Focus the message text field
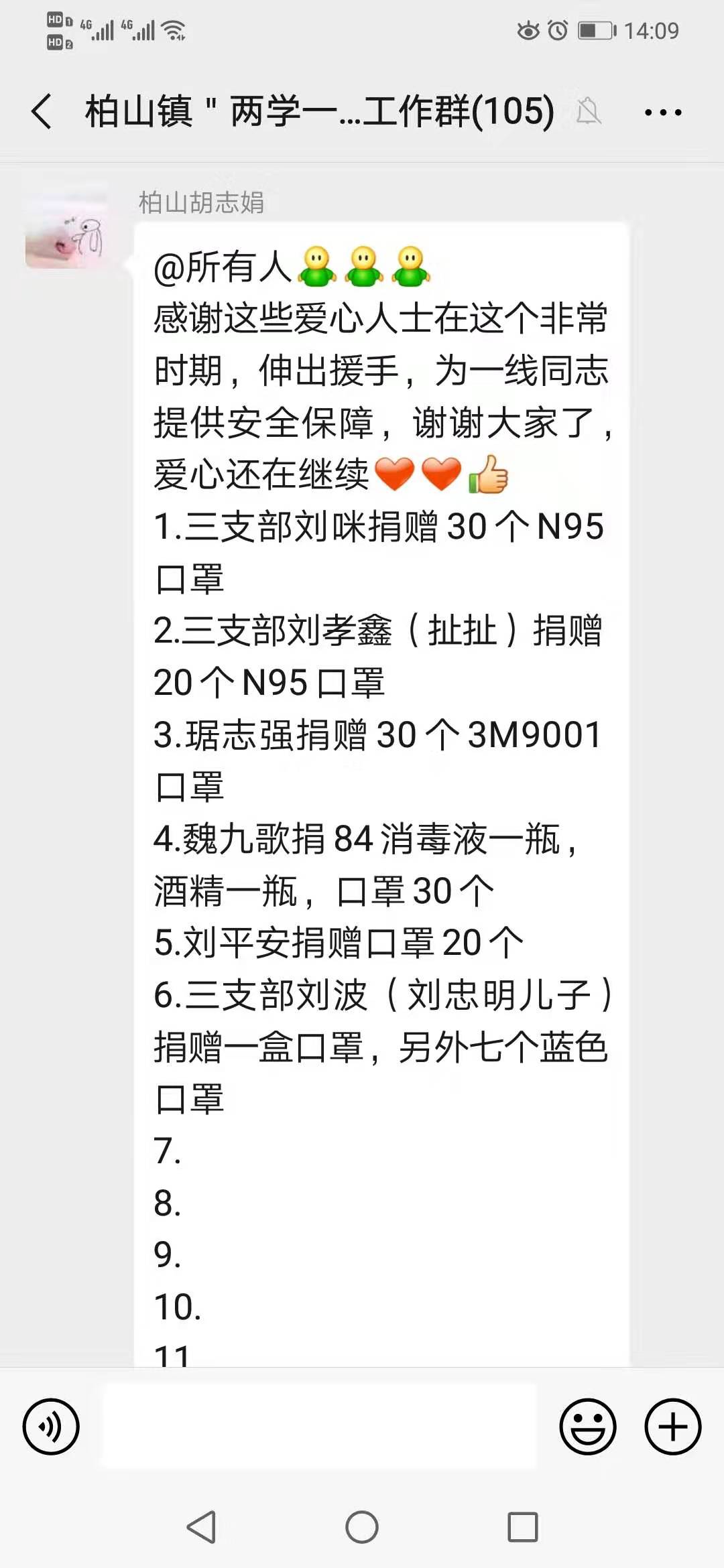724x1568 pixels. (x=319, y=1427)
